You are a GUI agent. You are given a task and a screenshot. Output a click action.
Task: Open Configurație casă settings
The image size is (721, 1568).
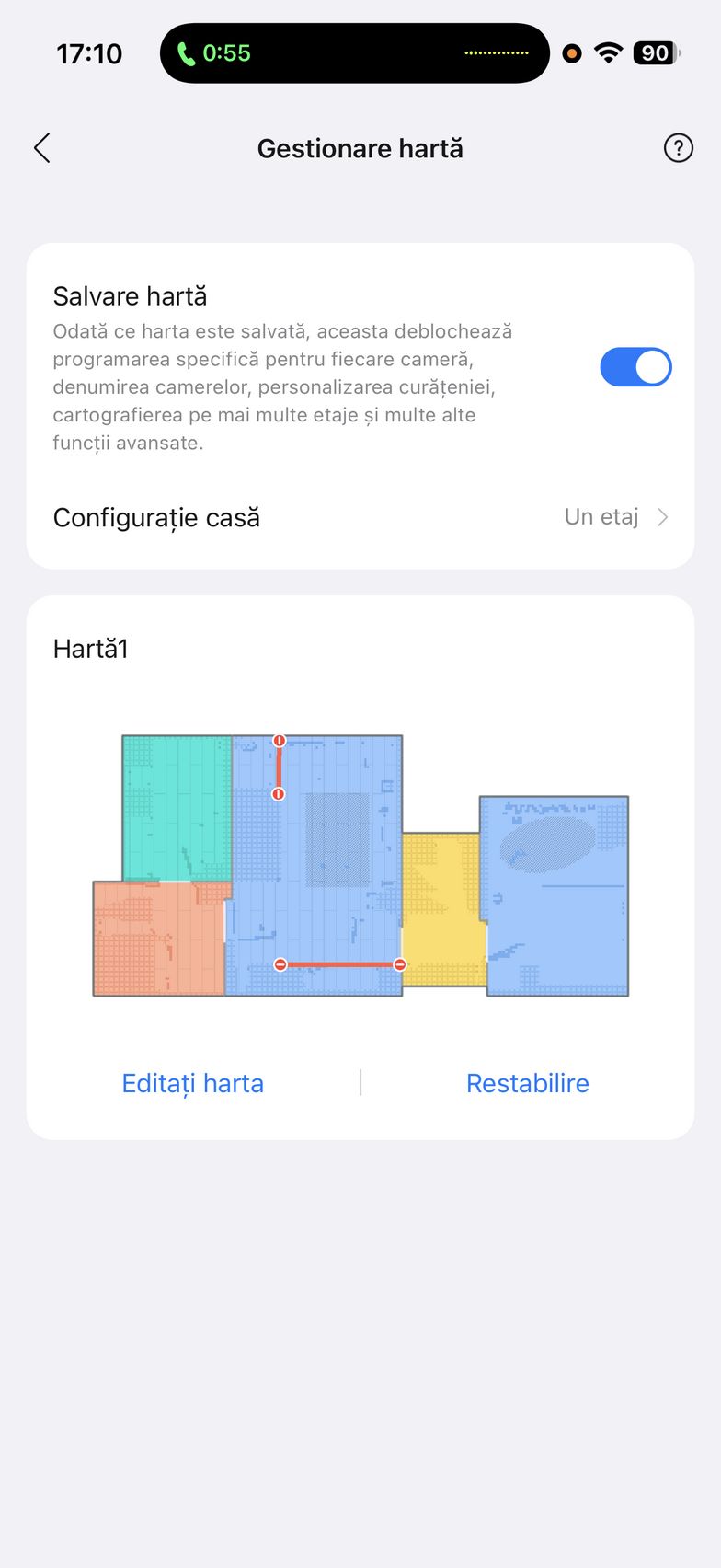coord(360,517)
